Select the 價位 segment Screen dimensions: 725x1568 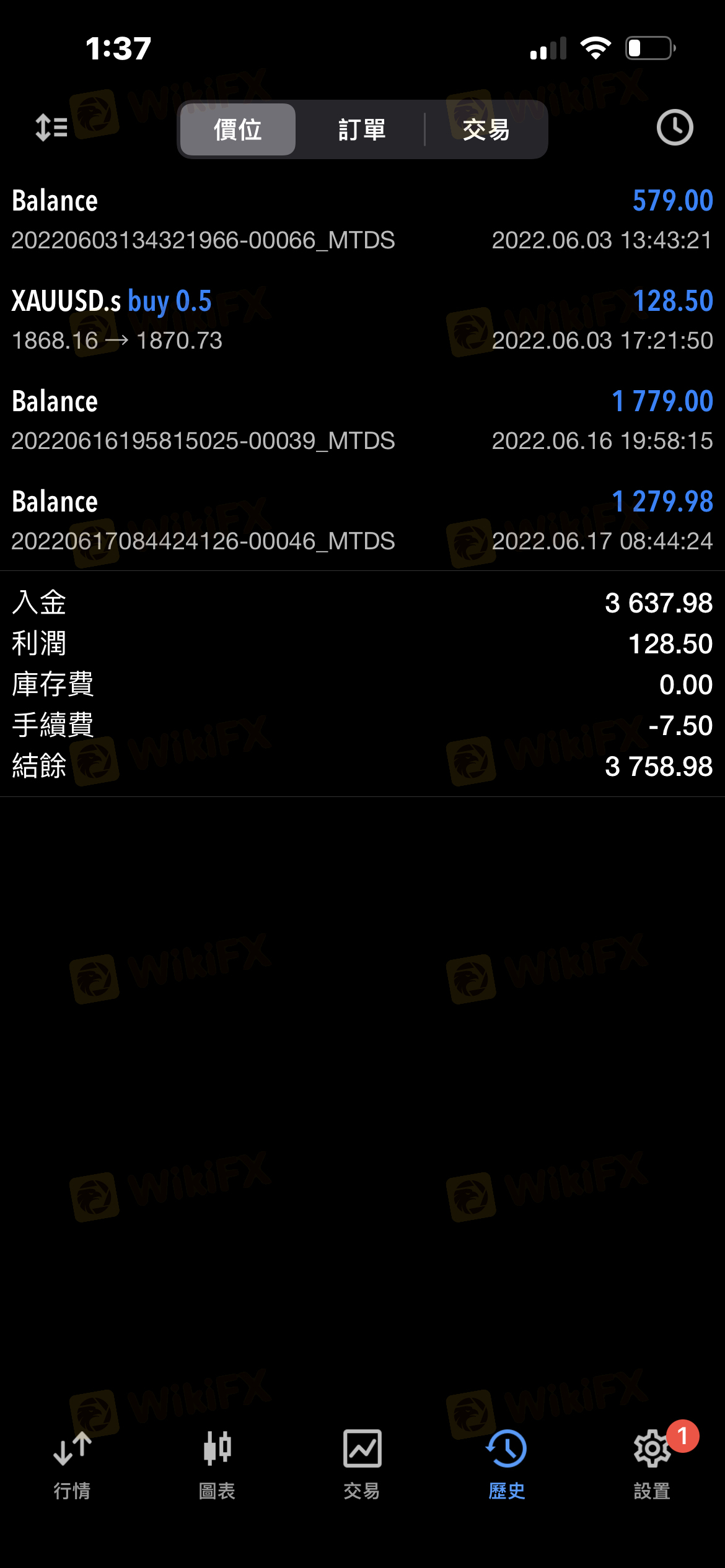pyautogui.click(x=238, y=129)
